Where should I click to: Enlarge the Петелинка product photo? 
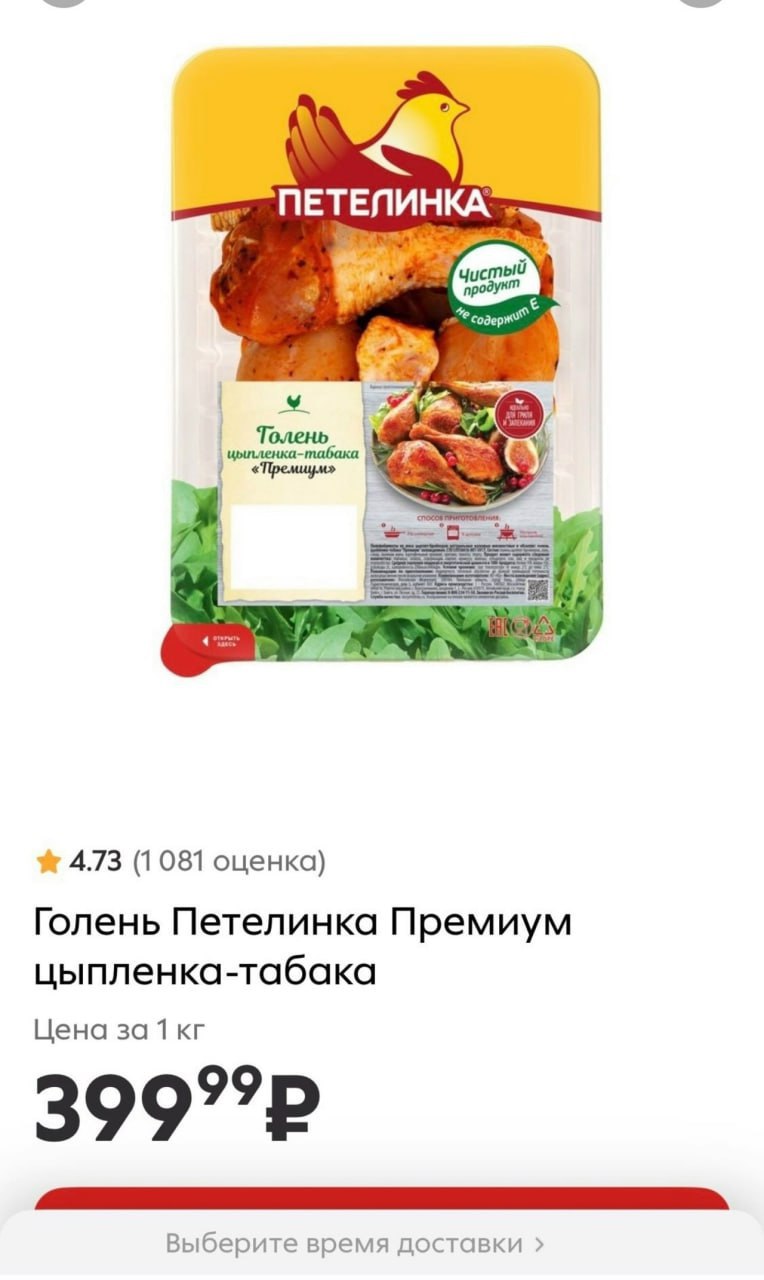382,360
